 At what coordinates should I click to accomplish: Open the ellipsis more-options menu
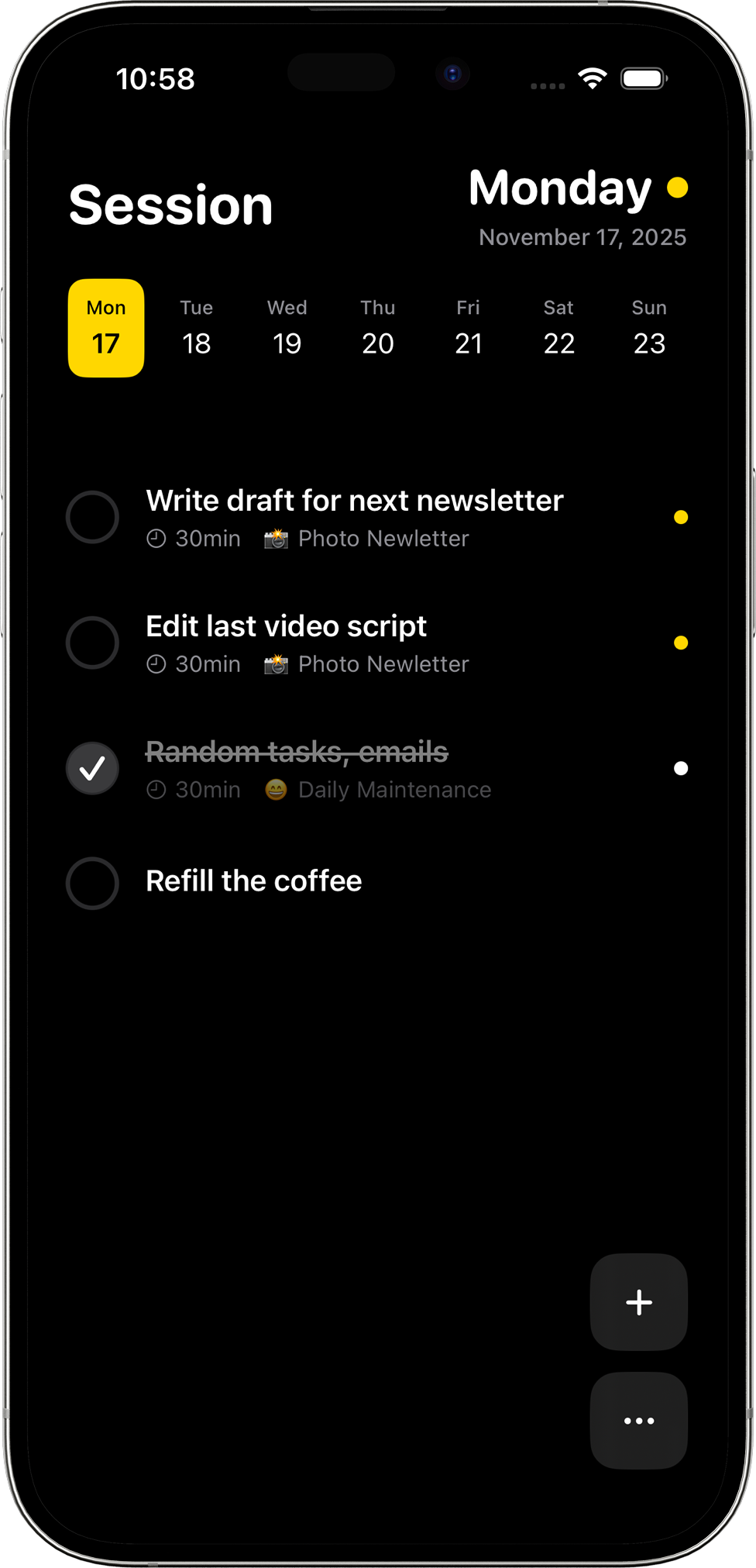pyautogui.click(x=638, y=1421)
